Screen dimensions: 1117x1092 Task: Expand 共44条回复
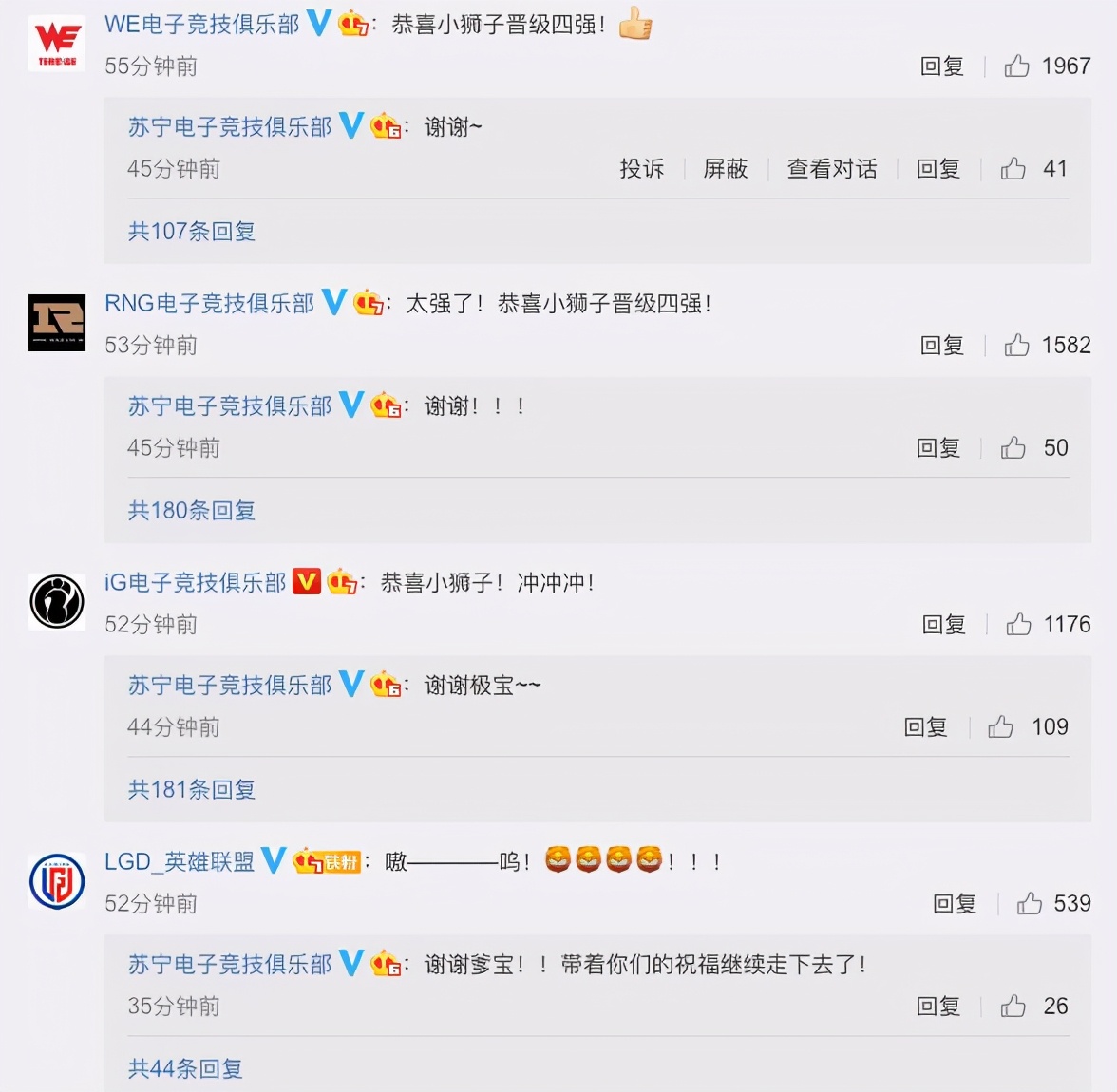(x=185, y=1068)
